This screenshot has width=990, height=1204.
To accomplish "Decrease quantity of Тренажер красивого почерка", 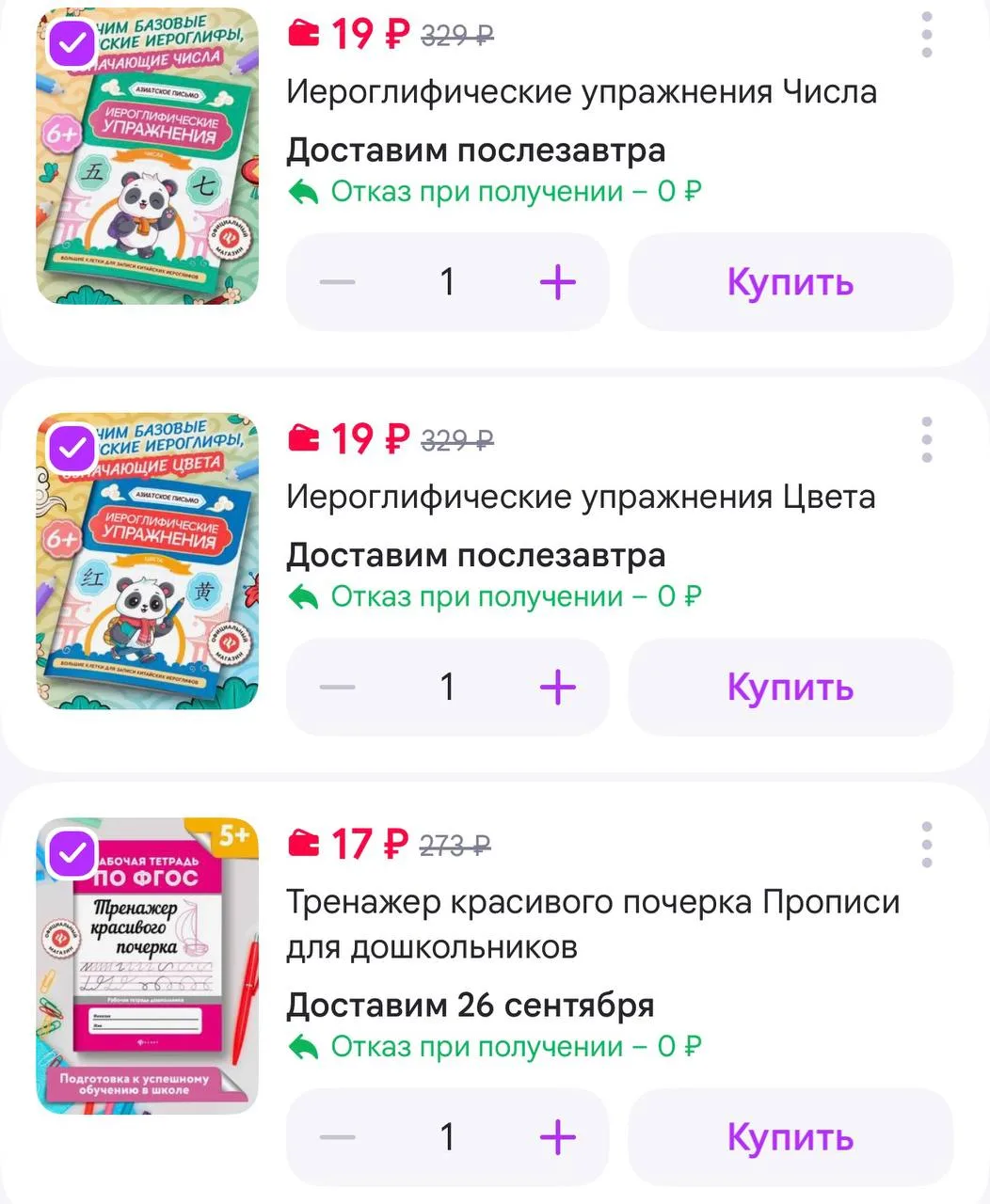I will coord(337,1138).
